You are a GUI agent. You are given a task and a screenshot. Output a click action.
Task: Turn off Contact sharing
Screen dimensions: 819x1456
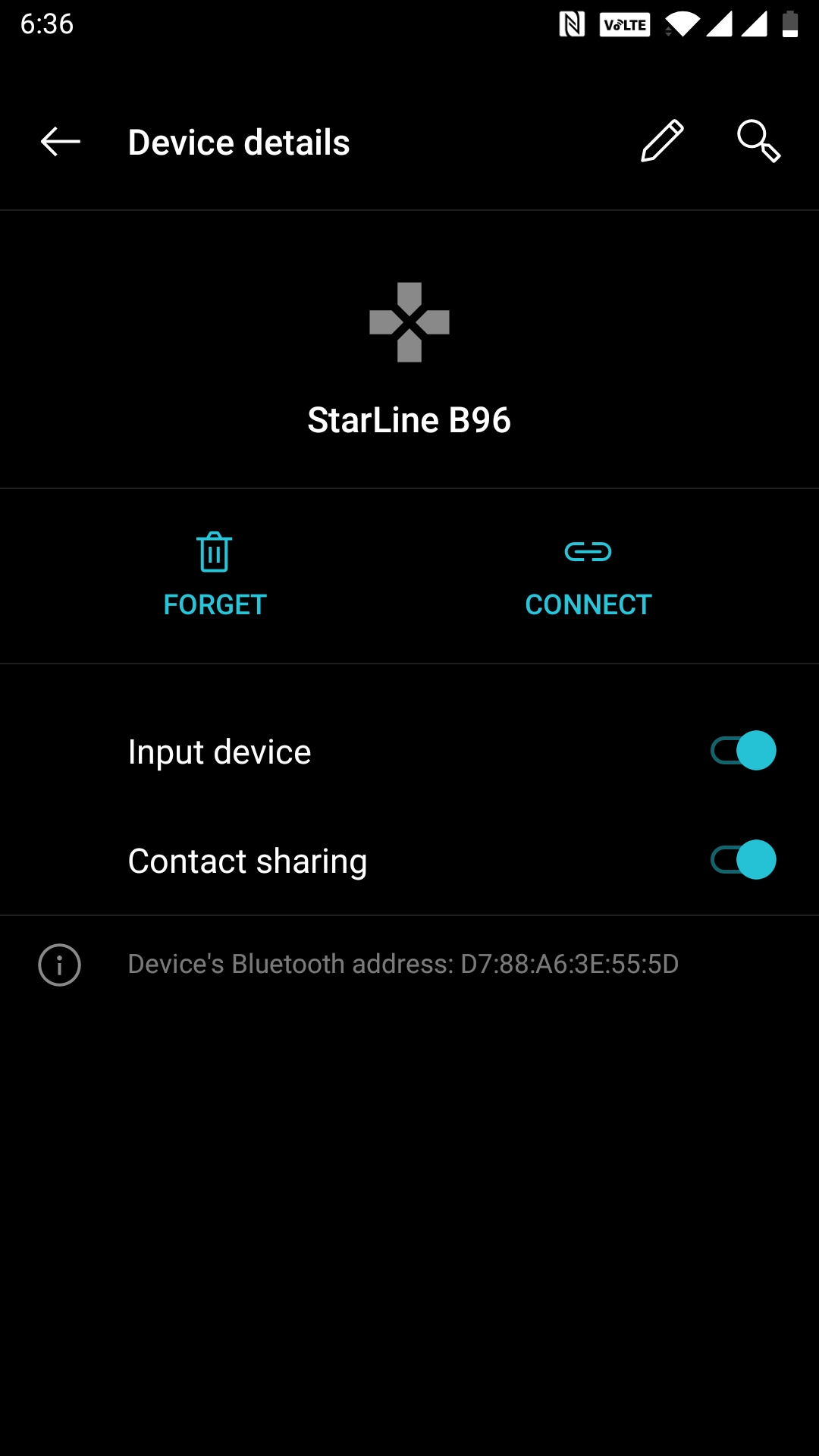tap(743, 860)
